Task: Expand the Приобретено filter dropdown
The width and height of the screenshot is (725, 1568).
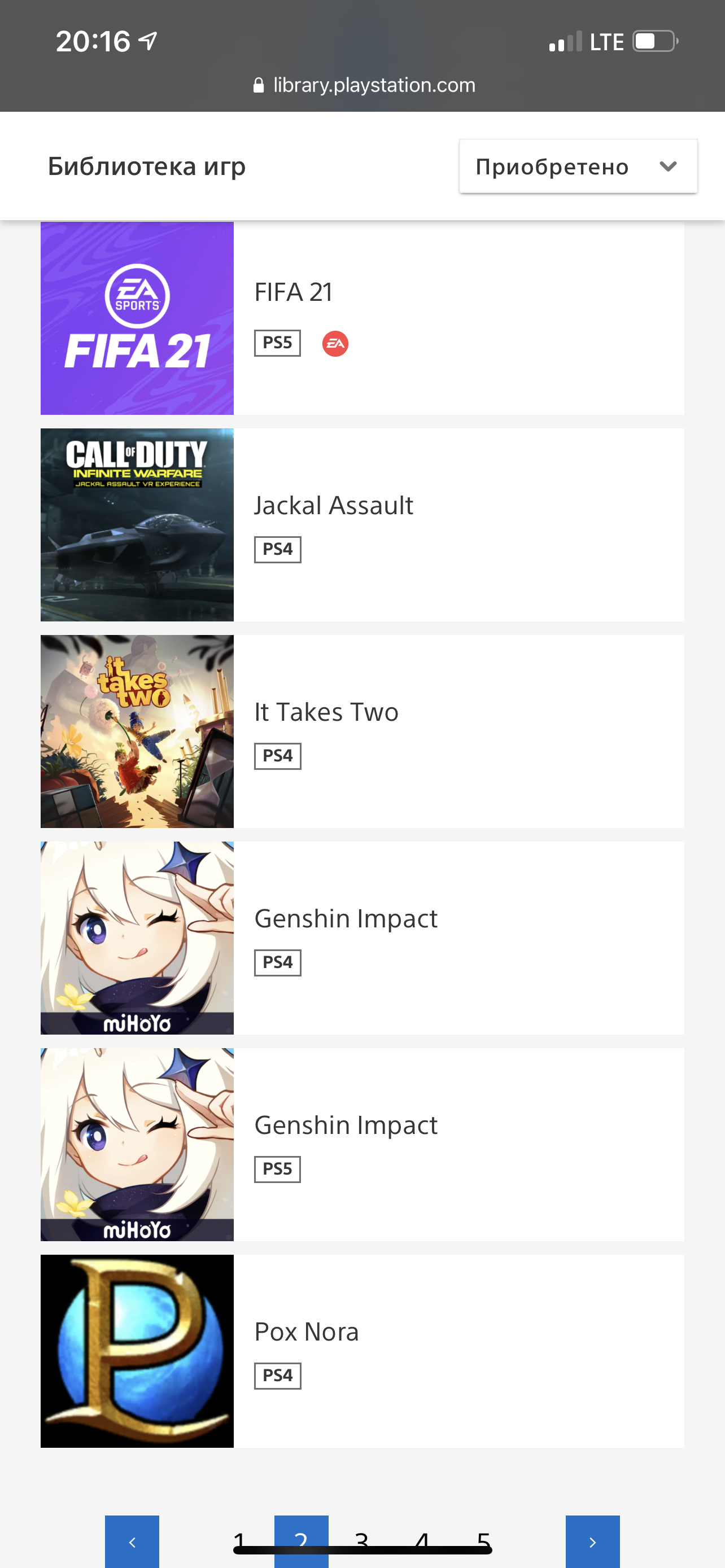Action: coord(577,166)
